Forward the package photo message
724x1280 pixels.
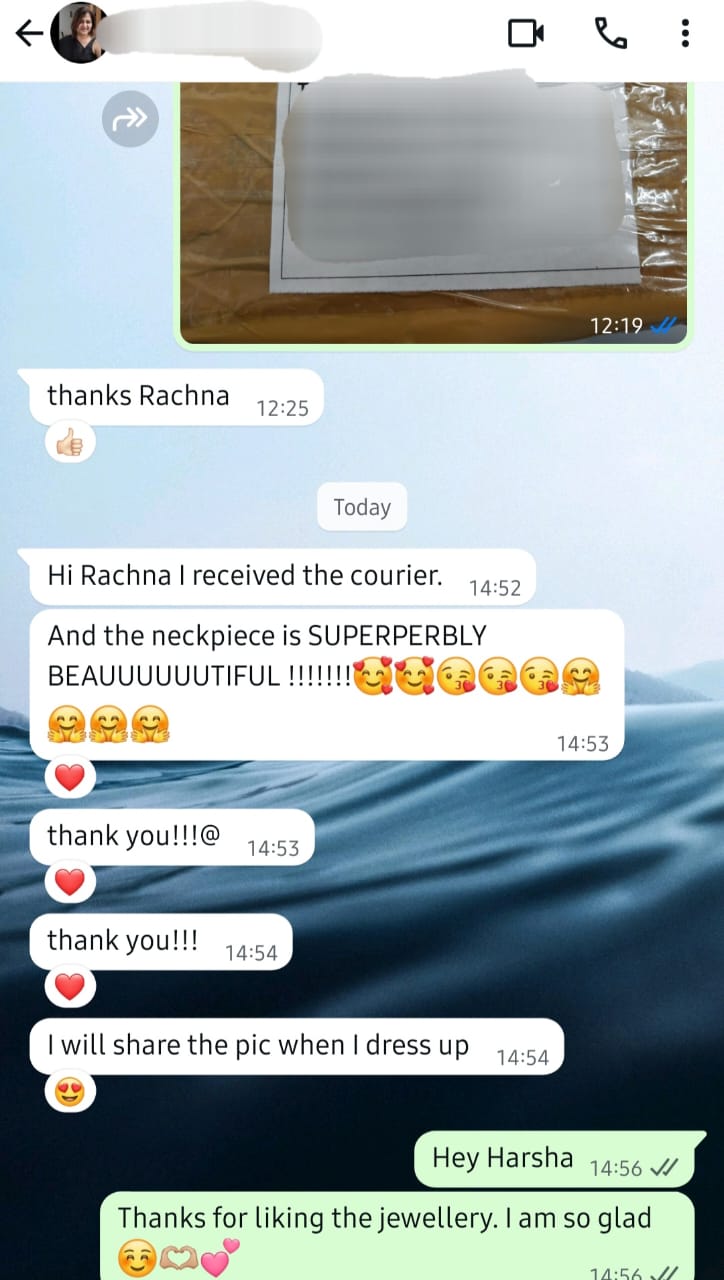pyautogui.click(x=130, y=120)
